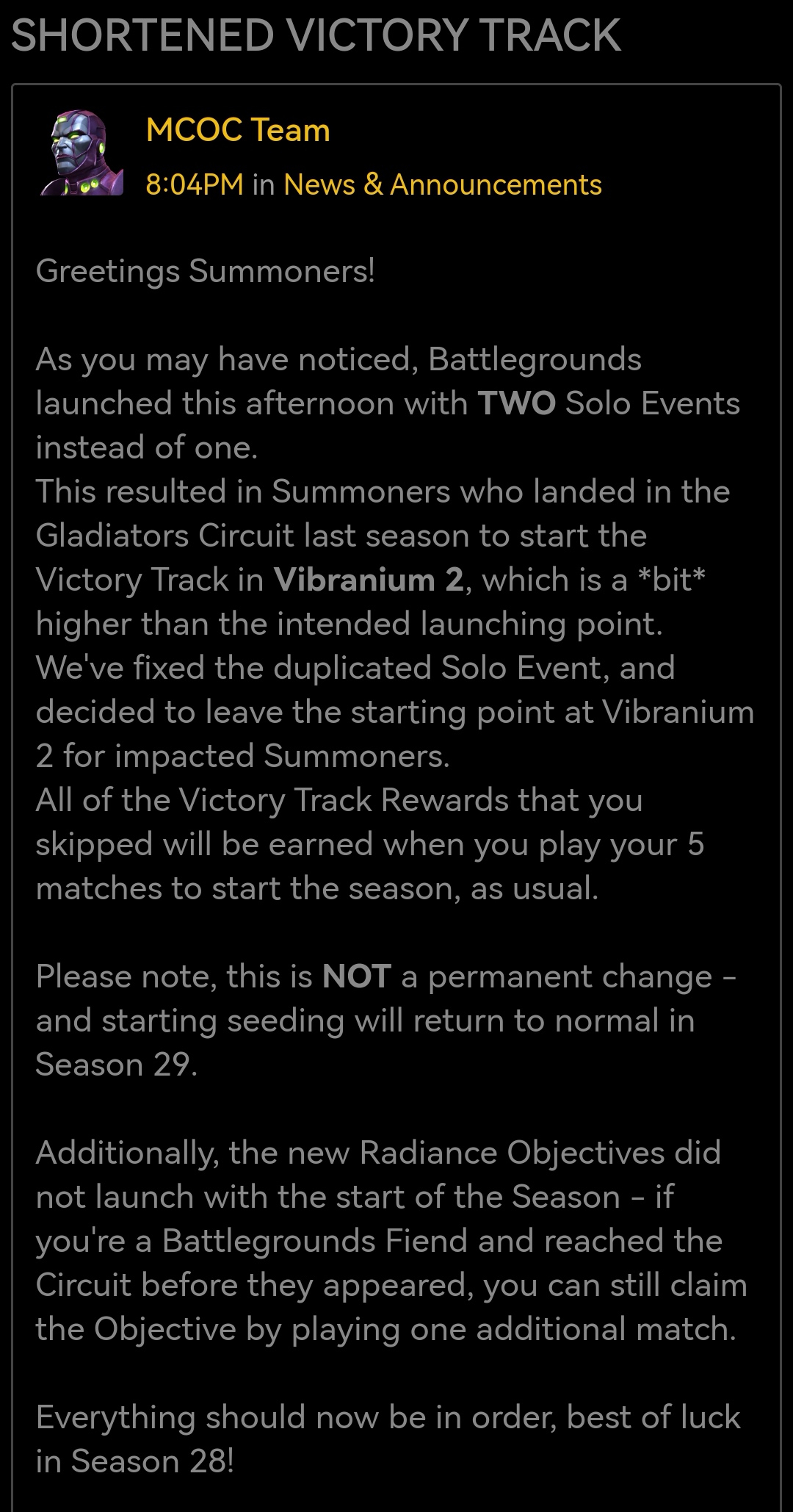Open the 8:04PM post timestamp link
Image resolution: width=793 pixels, height=1512 pixels.
pyautogui.click(x=195, y=184)
